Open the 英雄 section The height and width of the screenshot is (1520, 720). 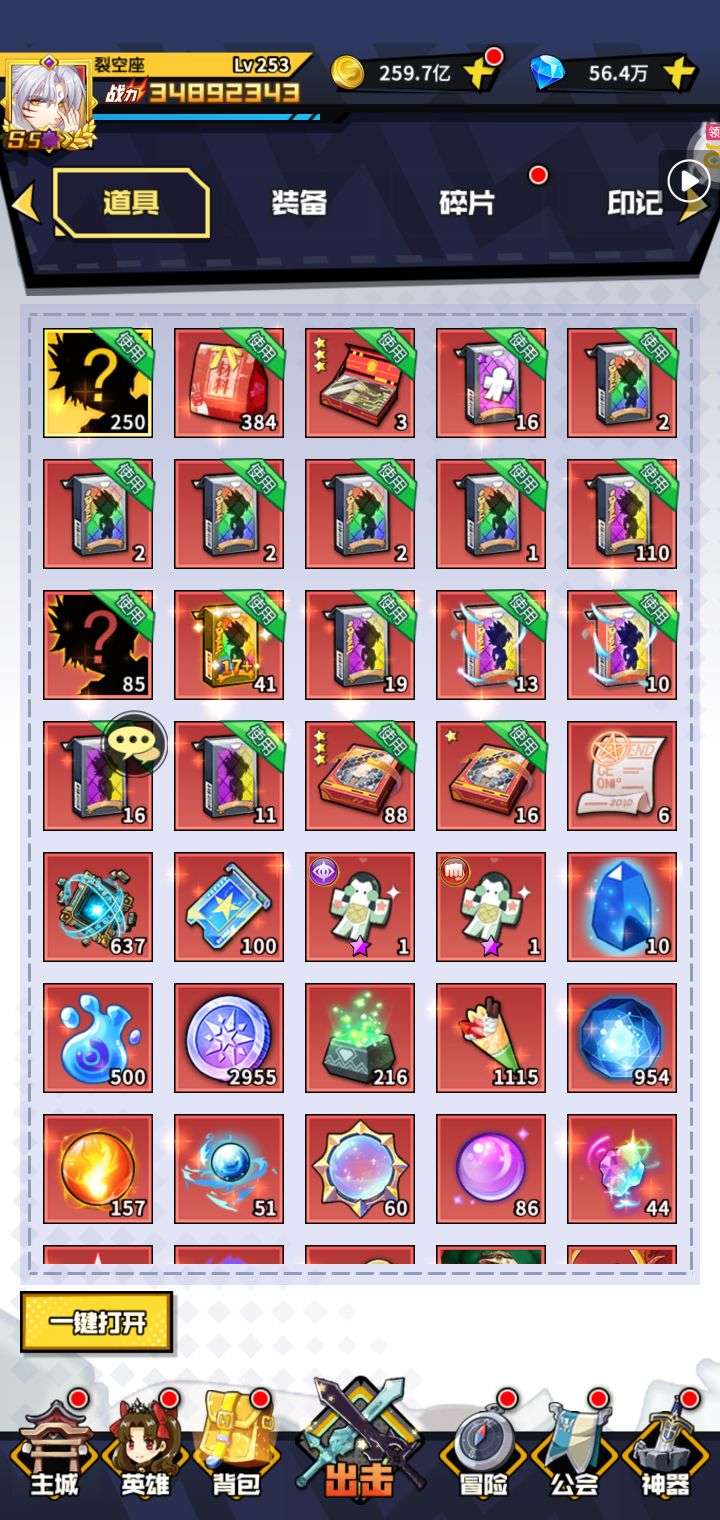pos(145,1455)
